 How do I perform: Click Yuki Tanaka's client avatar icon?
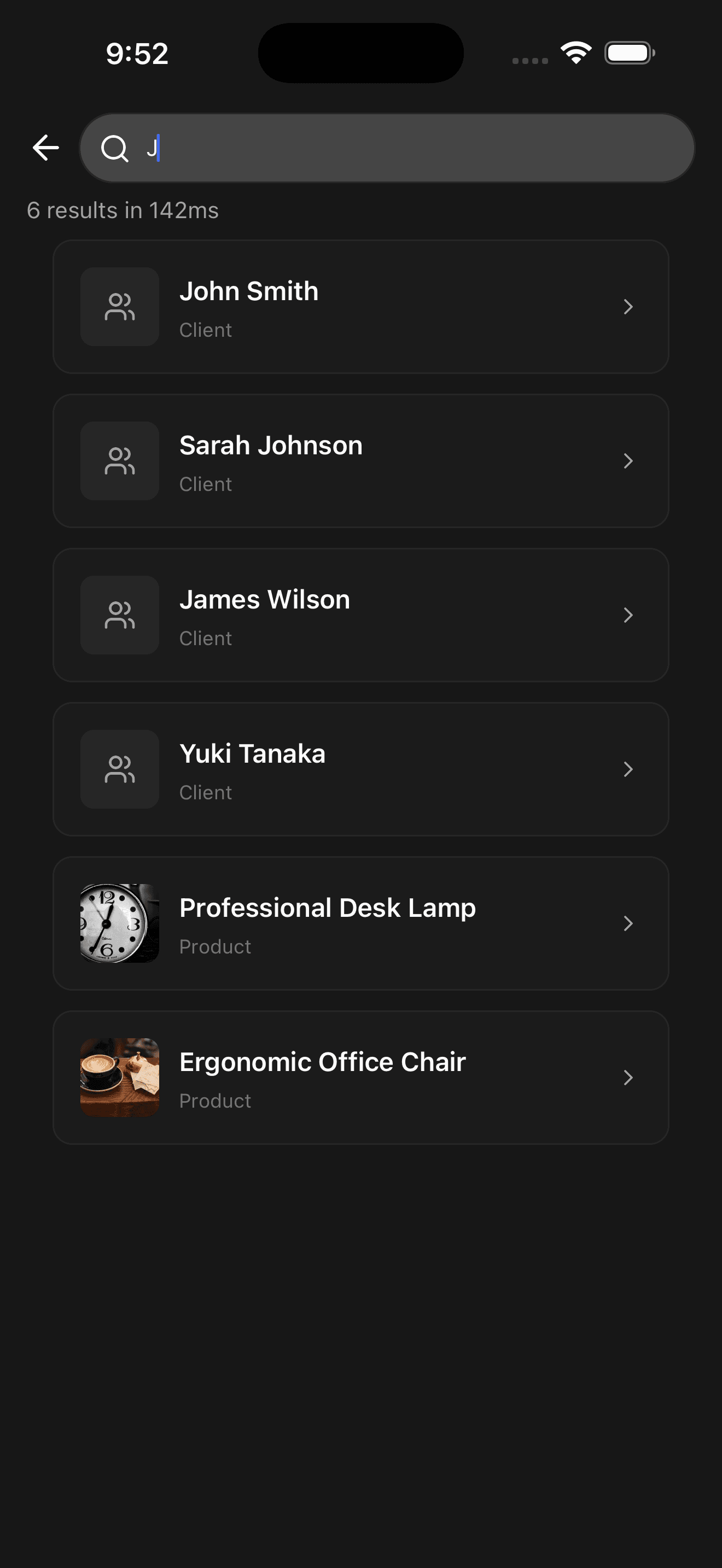tap(119, 769)
